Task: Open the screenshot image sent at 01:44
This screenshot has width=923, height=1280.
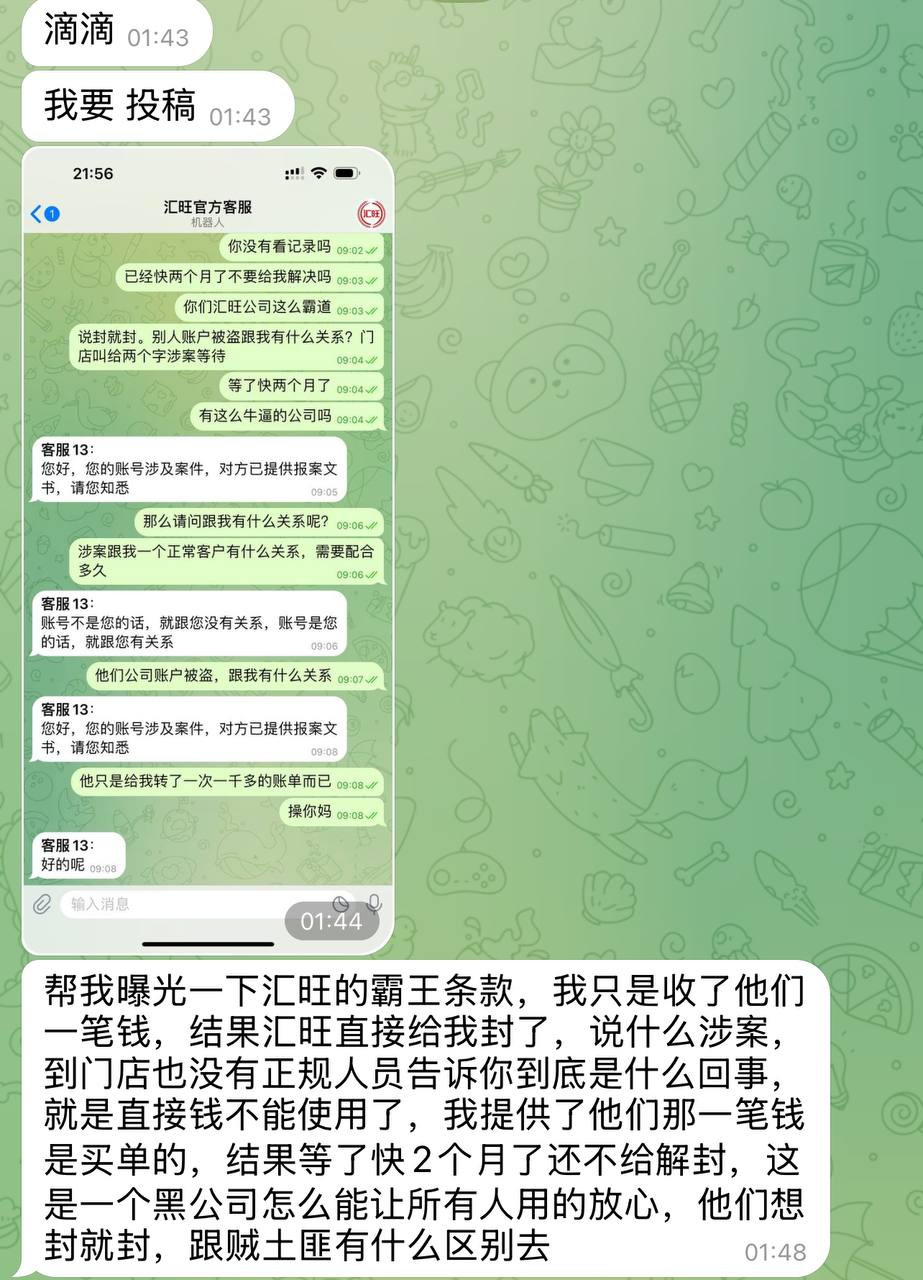Action: coord(207,550)
